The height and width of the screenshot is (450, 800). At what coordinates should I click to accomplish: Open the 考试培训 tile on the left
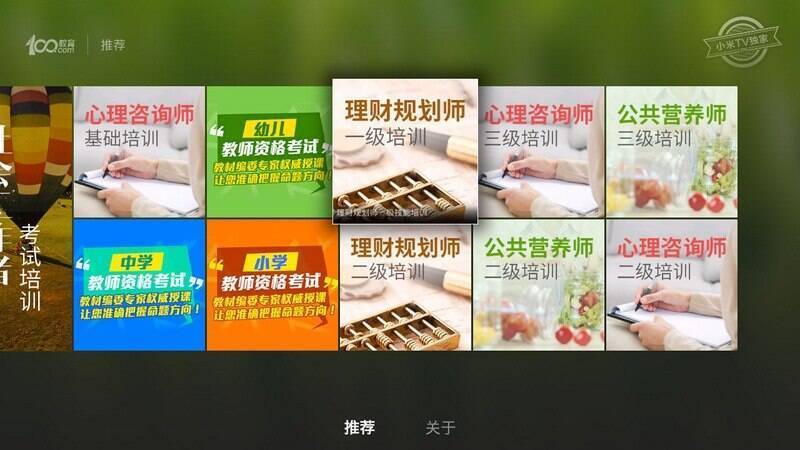36,218
